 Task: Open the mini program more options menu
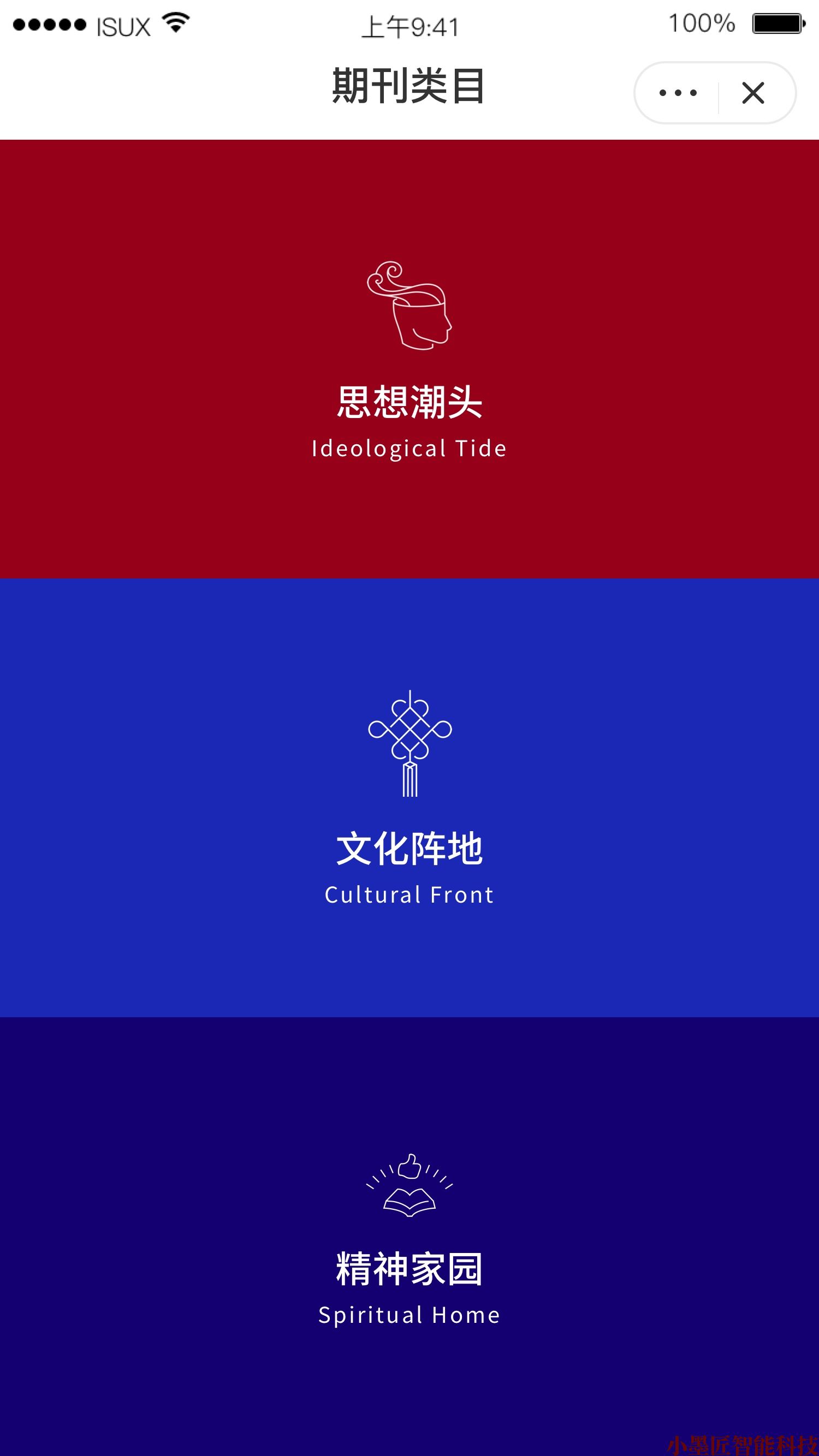(x=678, y=93)
